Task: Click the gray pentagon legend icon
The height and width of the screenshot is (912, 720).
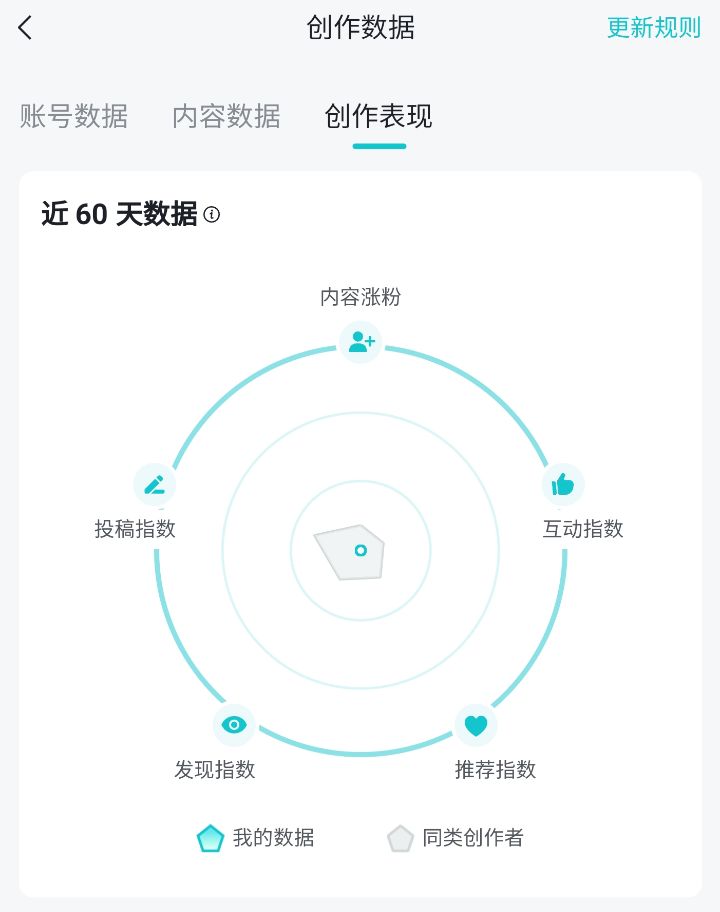Action: click(400, 838)
